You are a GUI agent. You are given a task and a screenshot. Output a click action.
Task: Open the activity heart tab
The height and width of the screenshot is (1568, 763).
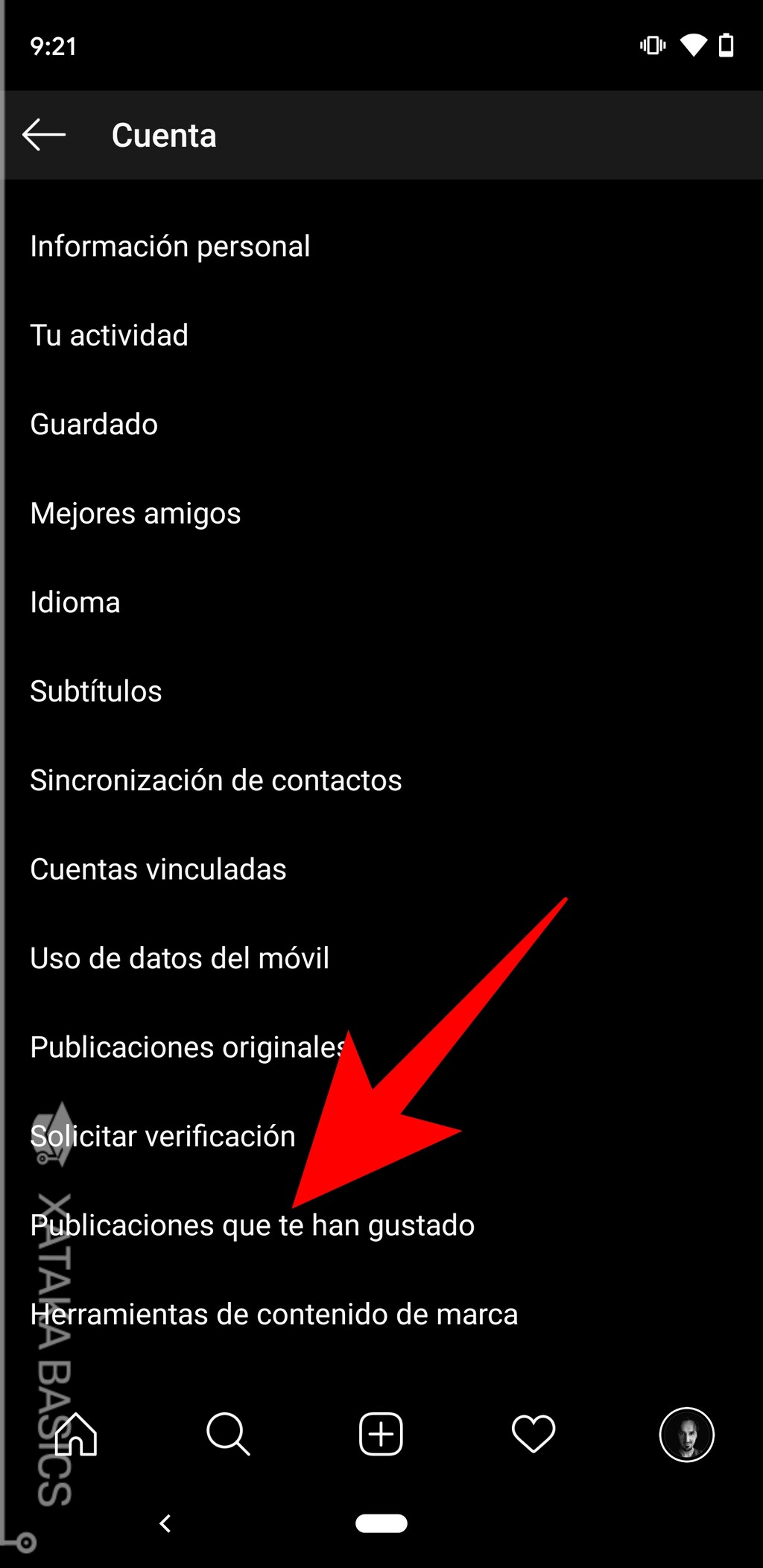534,1434
